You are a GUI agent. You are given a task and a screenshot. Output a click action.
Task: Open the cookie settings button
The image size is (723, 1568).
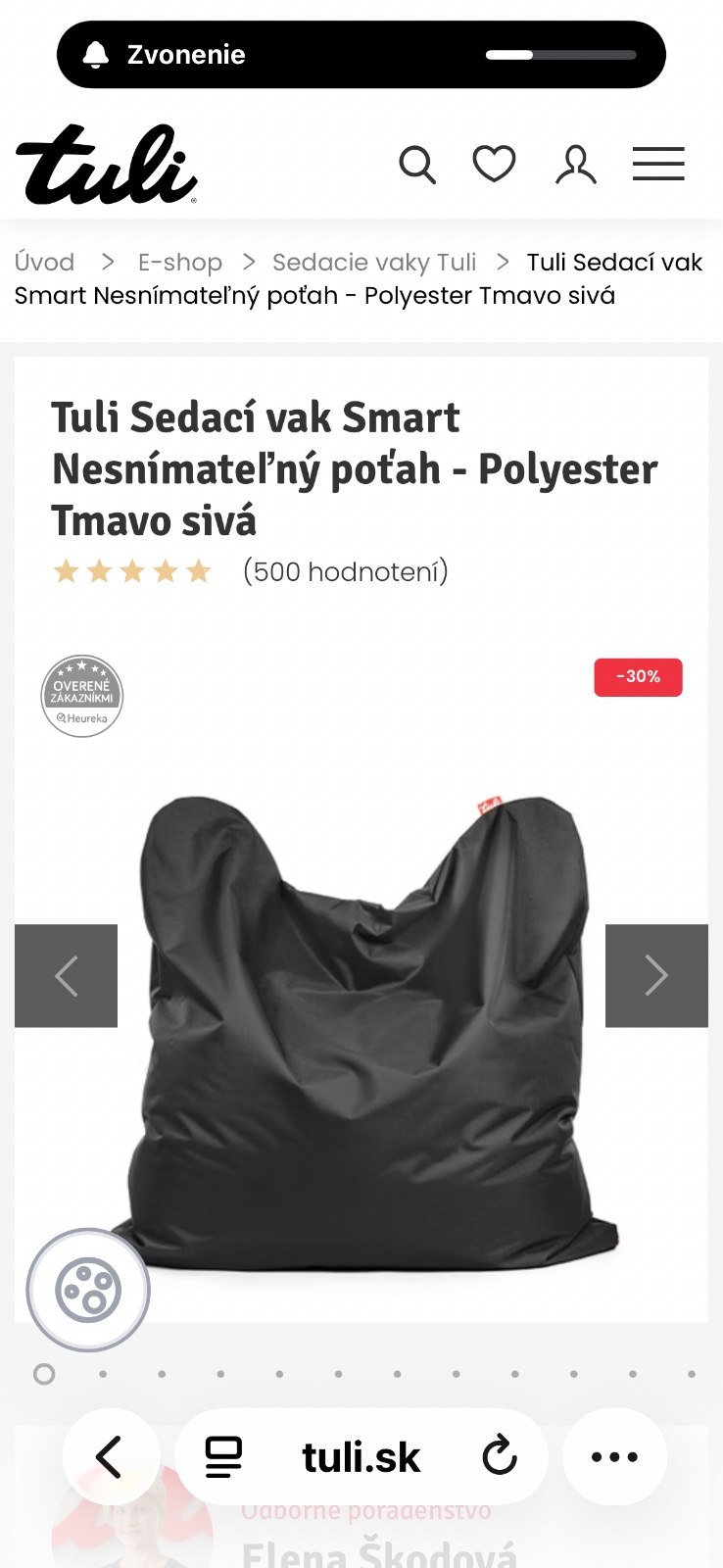pos(88,1290)
